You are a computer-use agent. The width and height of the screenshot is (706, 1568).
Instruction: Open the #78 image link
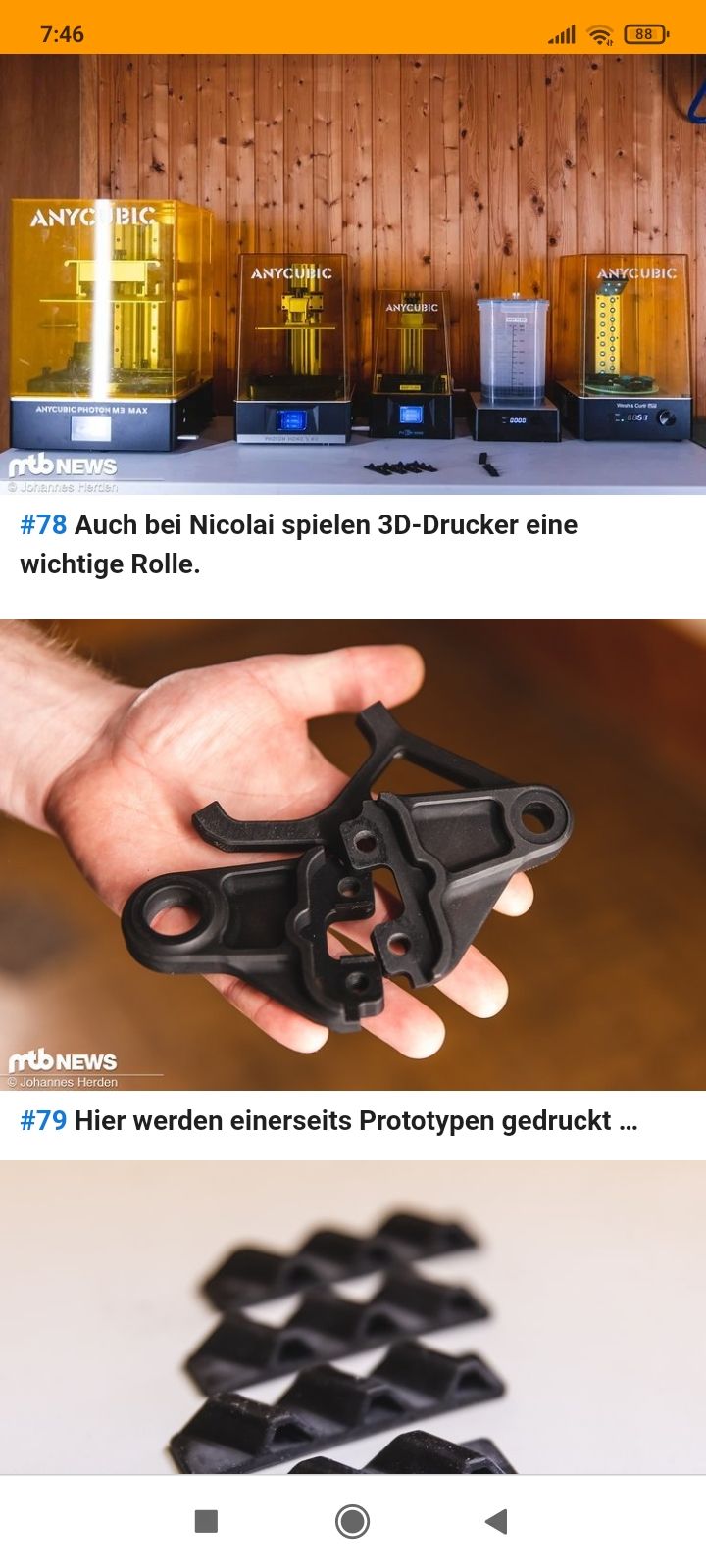pyautogui.click(x=43, y=525)
